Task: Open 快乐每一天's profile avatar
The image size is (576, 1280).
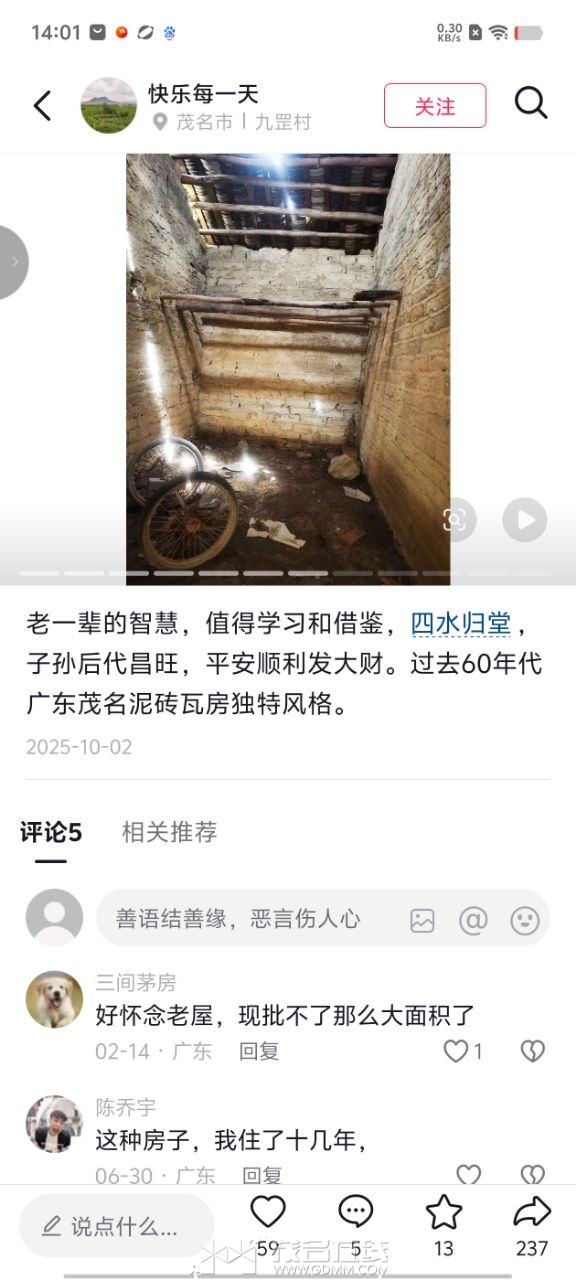Action: point(108,105)
